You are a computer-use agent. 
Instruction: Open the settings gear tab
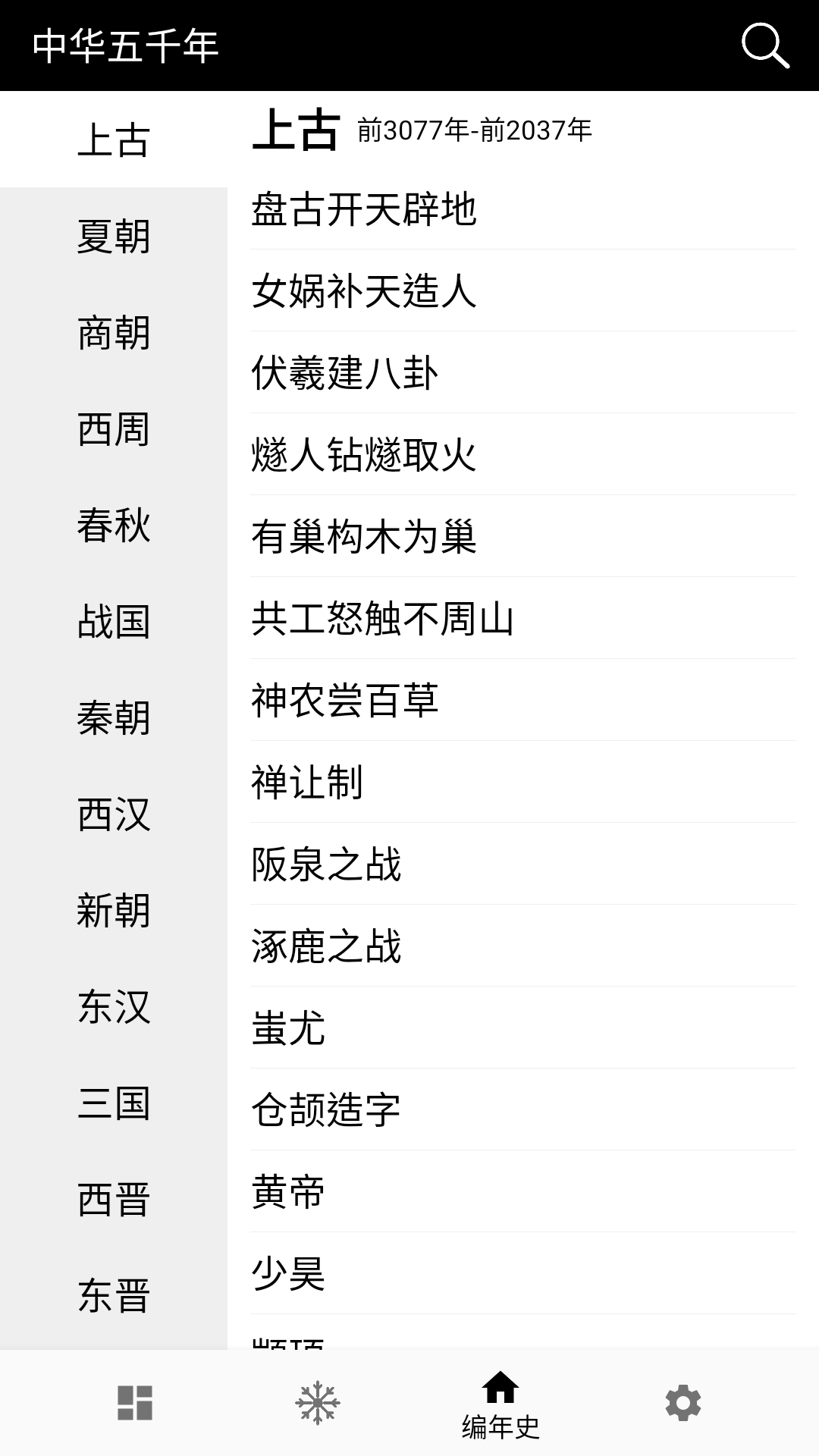point(682,1403)
